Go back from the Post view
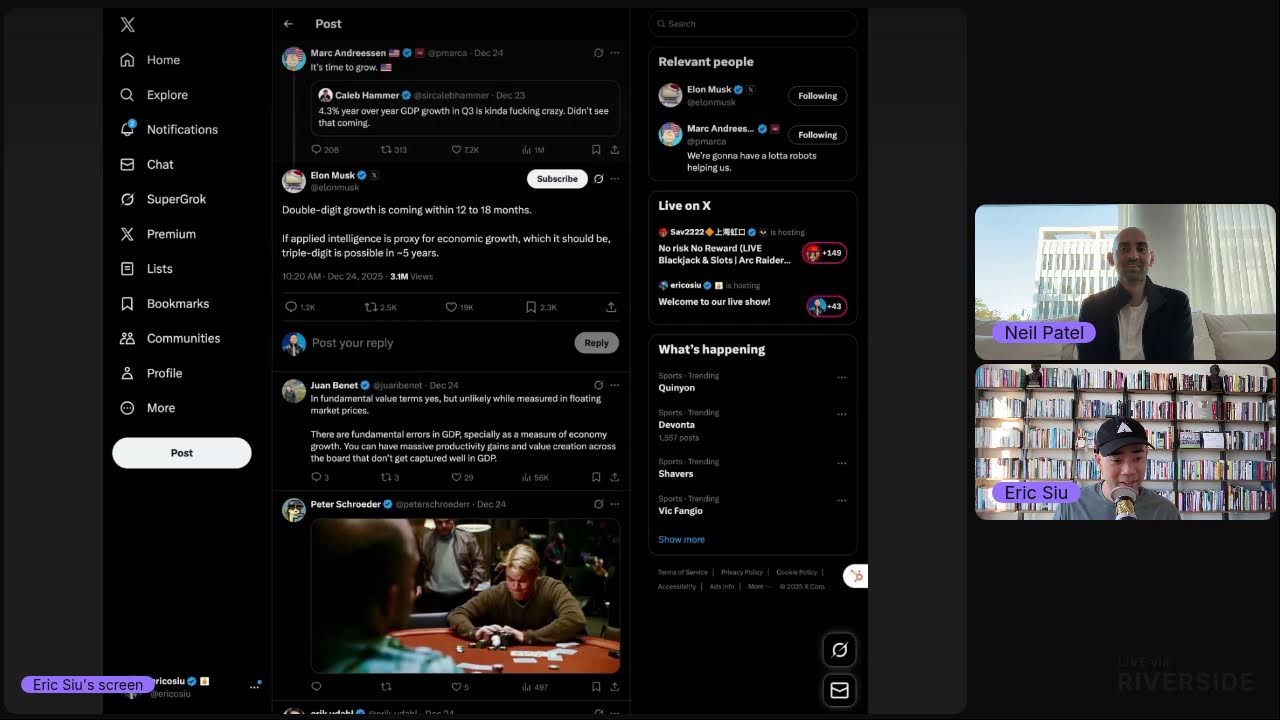The width and height of the screenshot is (1280, 720). point(288,24)
